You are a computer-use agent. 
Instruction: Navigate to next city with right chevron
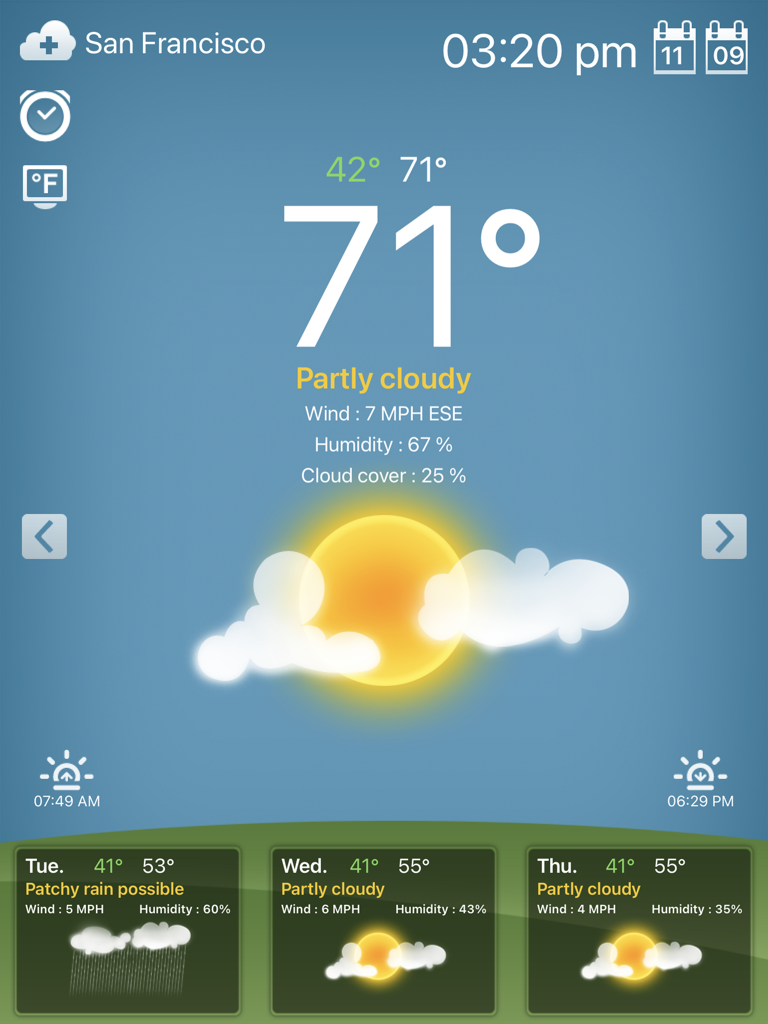coord(724,537)
